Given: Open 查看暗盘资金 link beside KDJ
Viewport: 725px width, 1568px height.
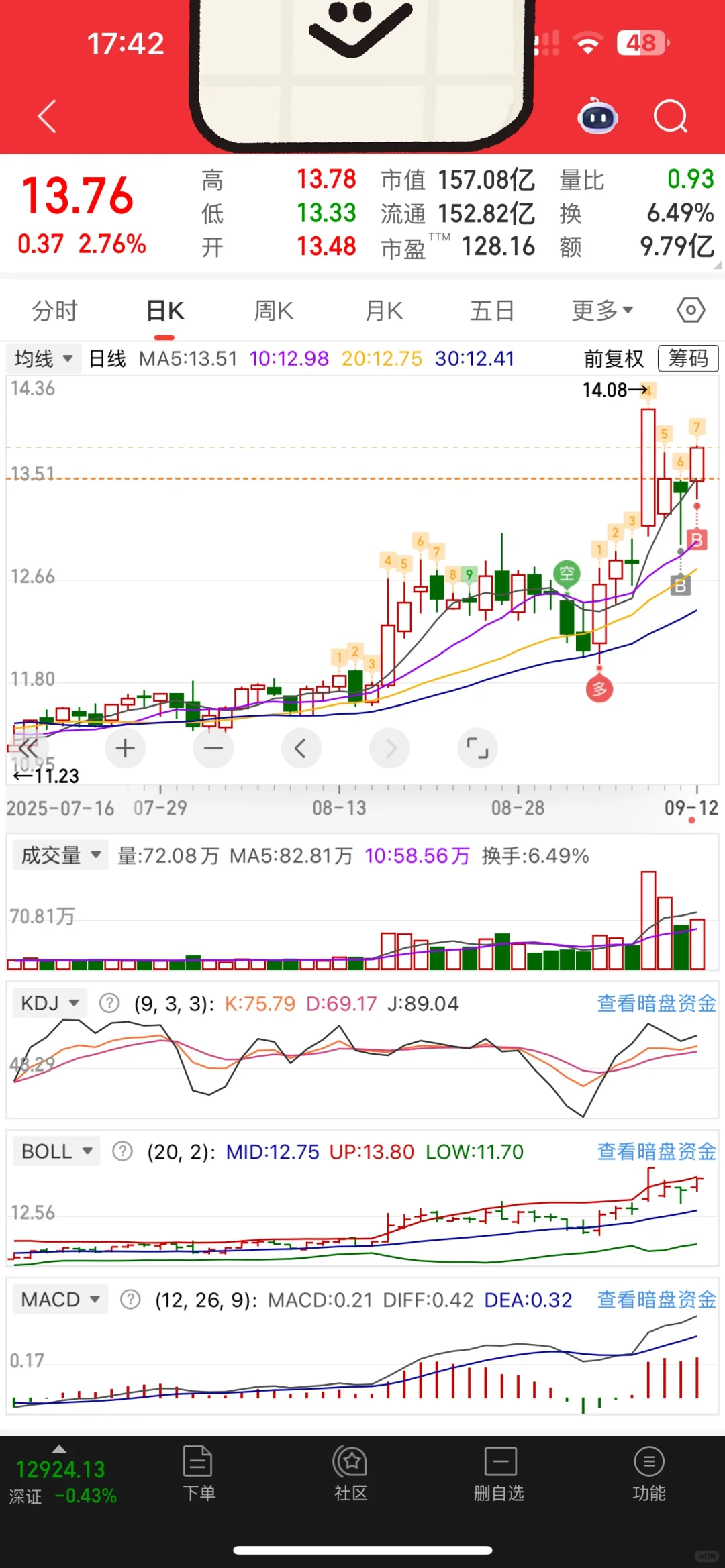Looking at the screenshot, I should pyautogui.click(x=656, y=1004).
